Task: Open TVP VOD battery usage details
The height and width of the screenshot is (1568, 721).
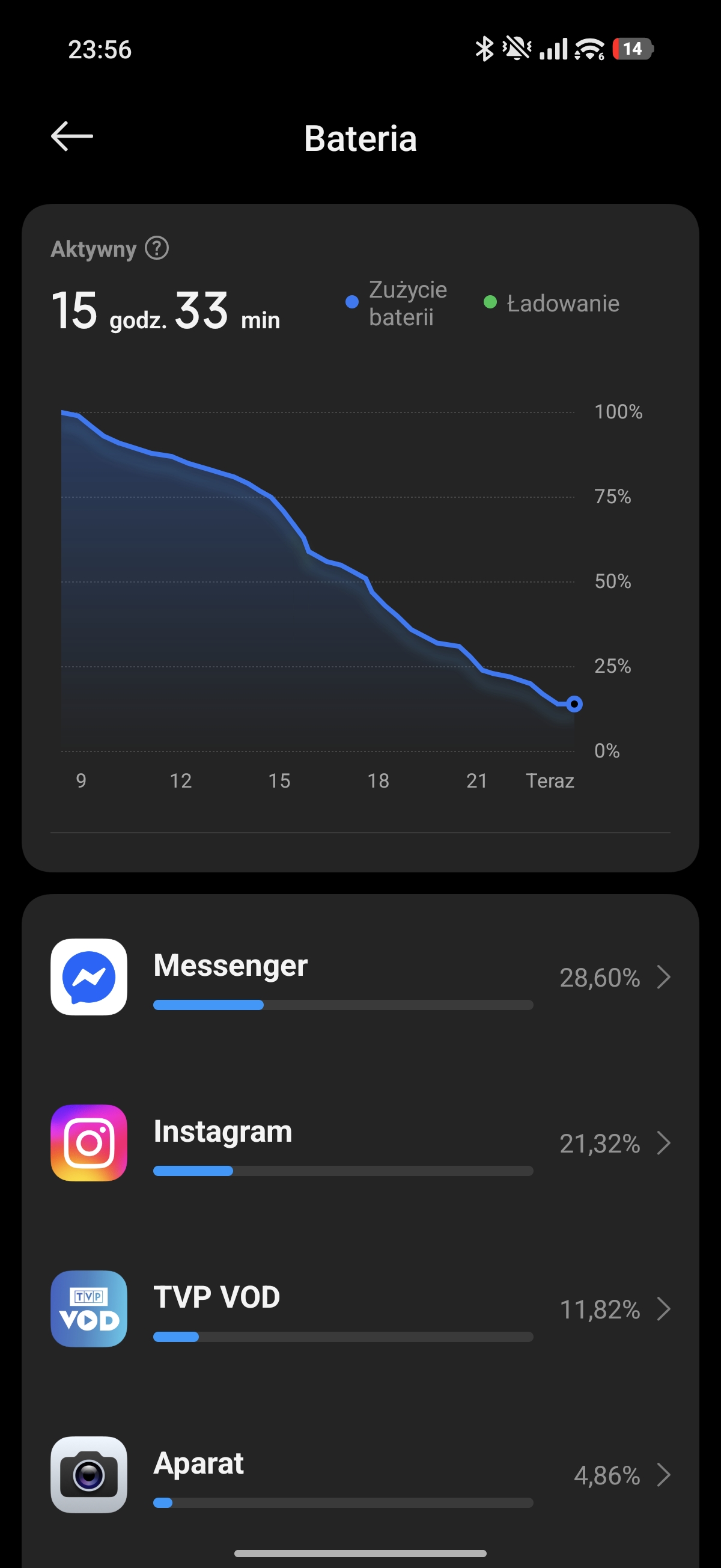Action: pyautogui.click(x=360, y=1309)
